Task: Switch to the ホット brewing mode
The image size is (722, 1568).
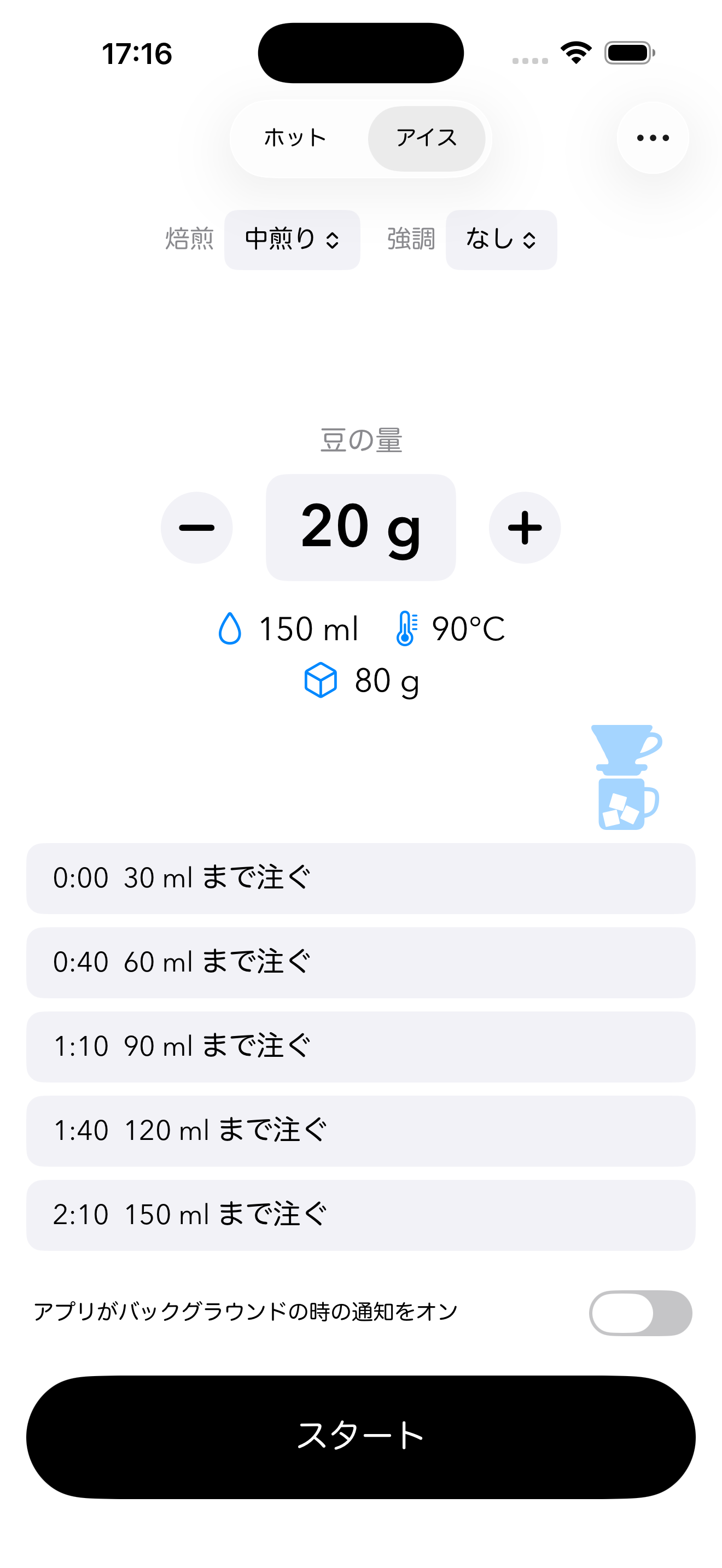Action: tap(294, 138)
